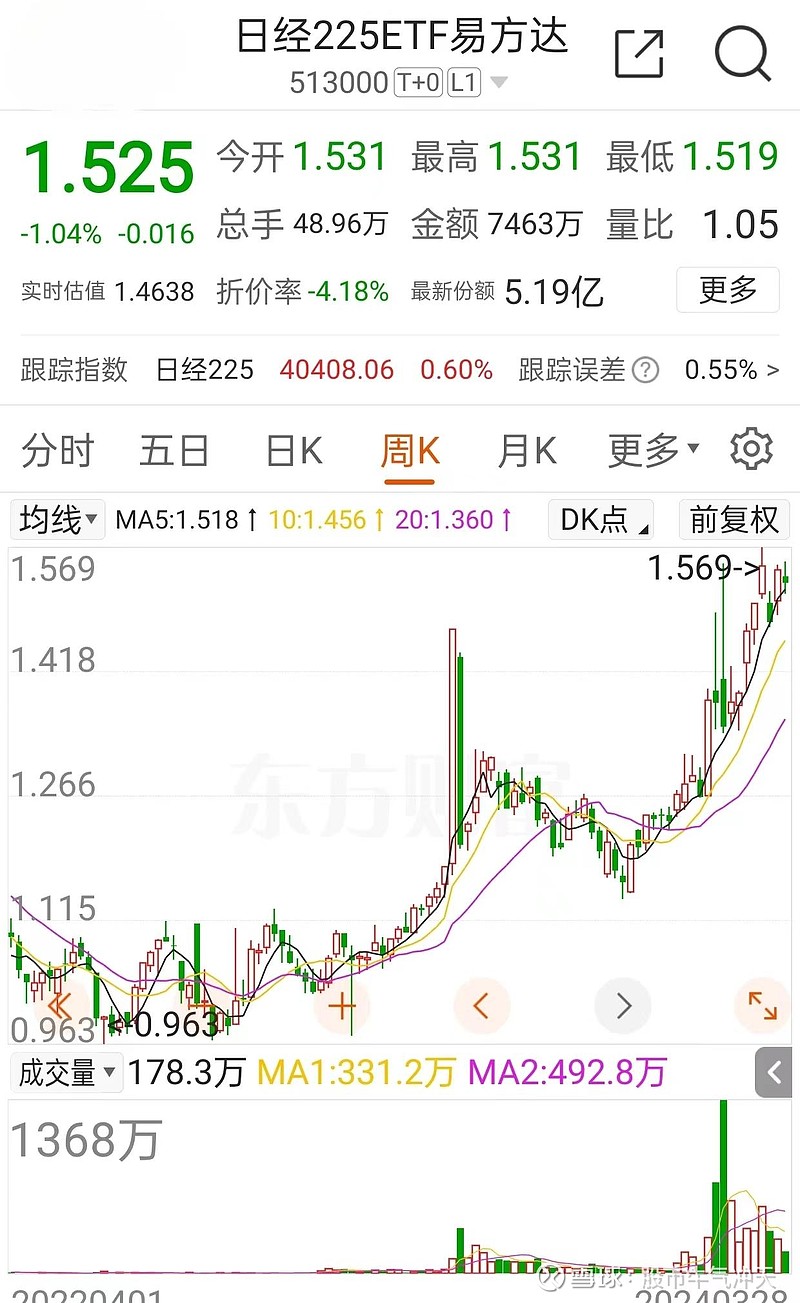Open the 均线 indicator dropdown
This screenshot has height=1303, width=800.
(x=57, y=520)
